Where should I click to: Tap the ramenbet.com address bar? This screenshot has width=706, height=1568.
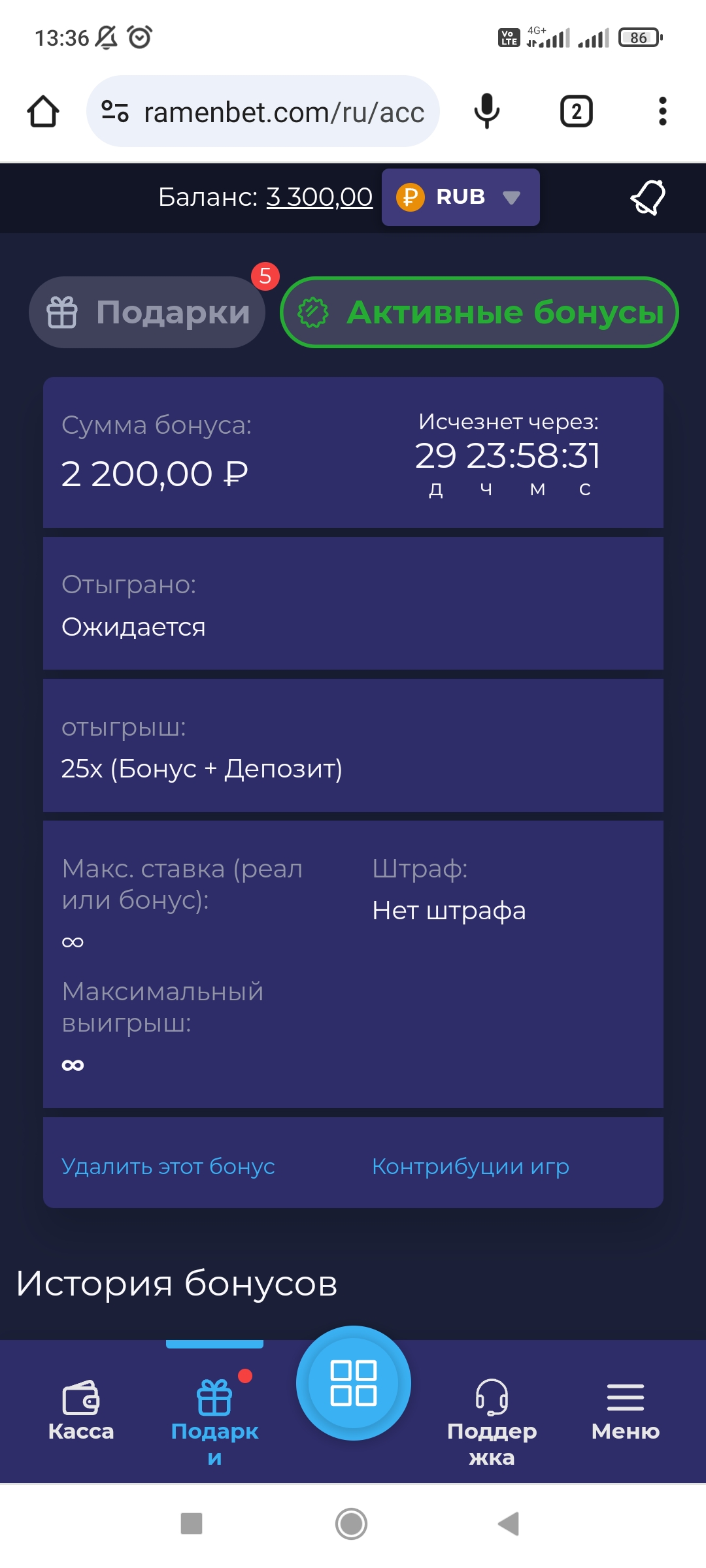tap(263, 112)
